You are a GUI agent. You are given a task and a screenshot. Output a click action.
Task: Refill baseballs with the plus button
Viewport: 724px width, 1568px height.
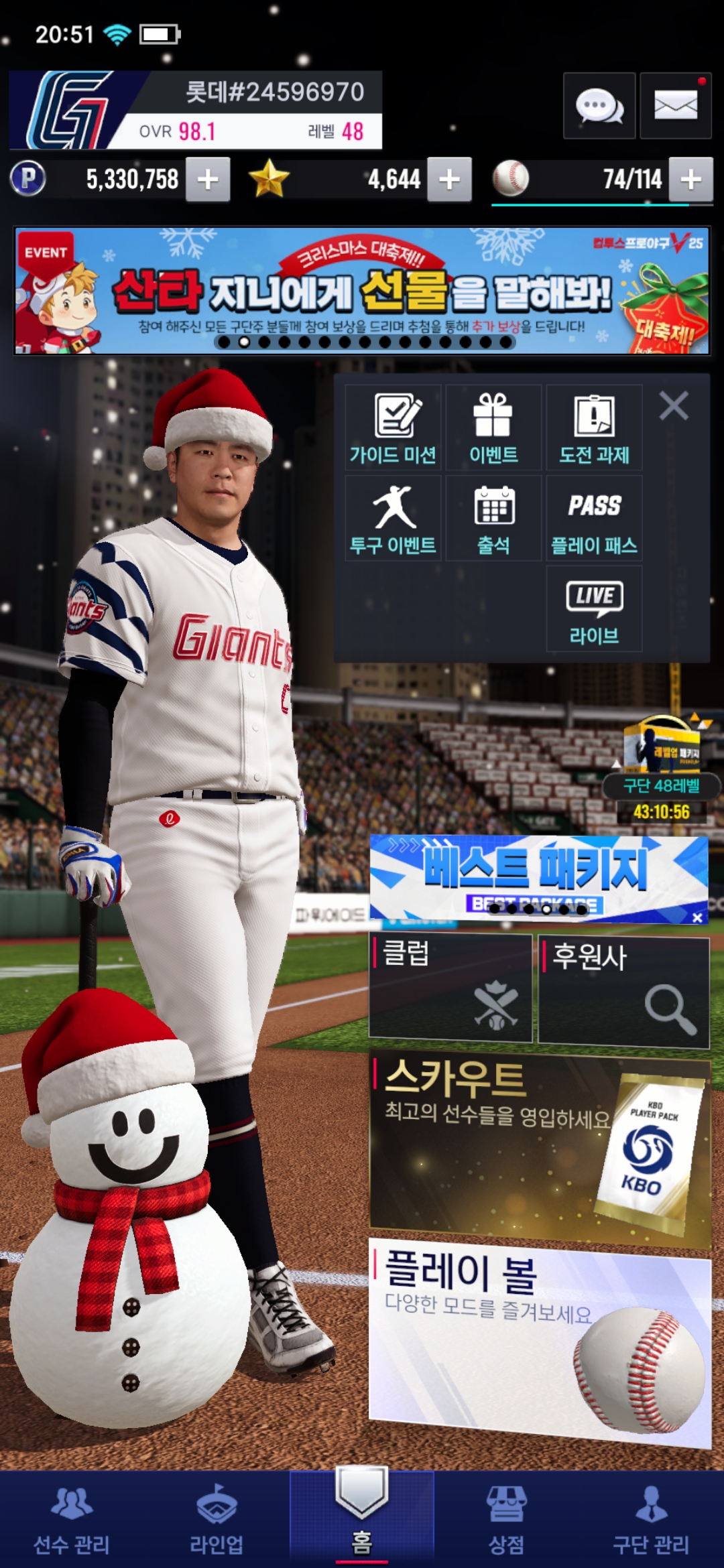coord(690,180)
